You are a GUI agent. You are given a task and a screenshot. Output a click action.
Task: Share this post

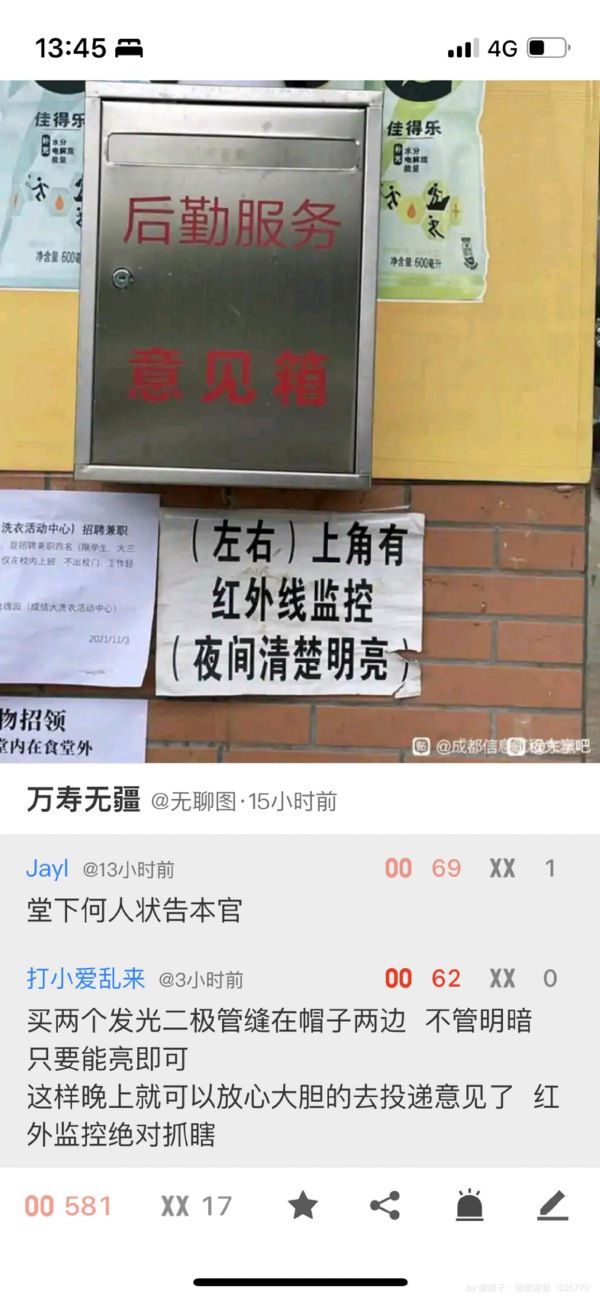coord(385,1206)
